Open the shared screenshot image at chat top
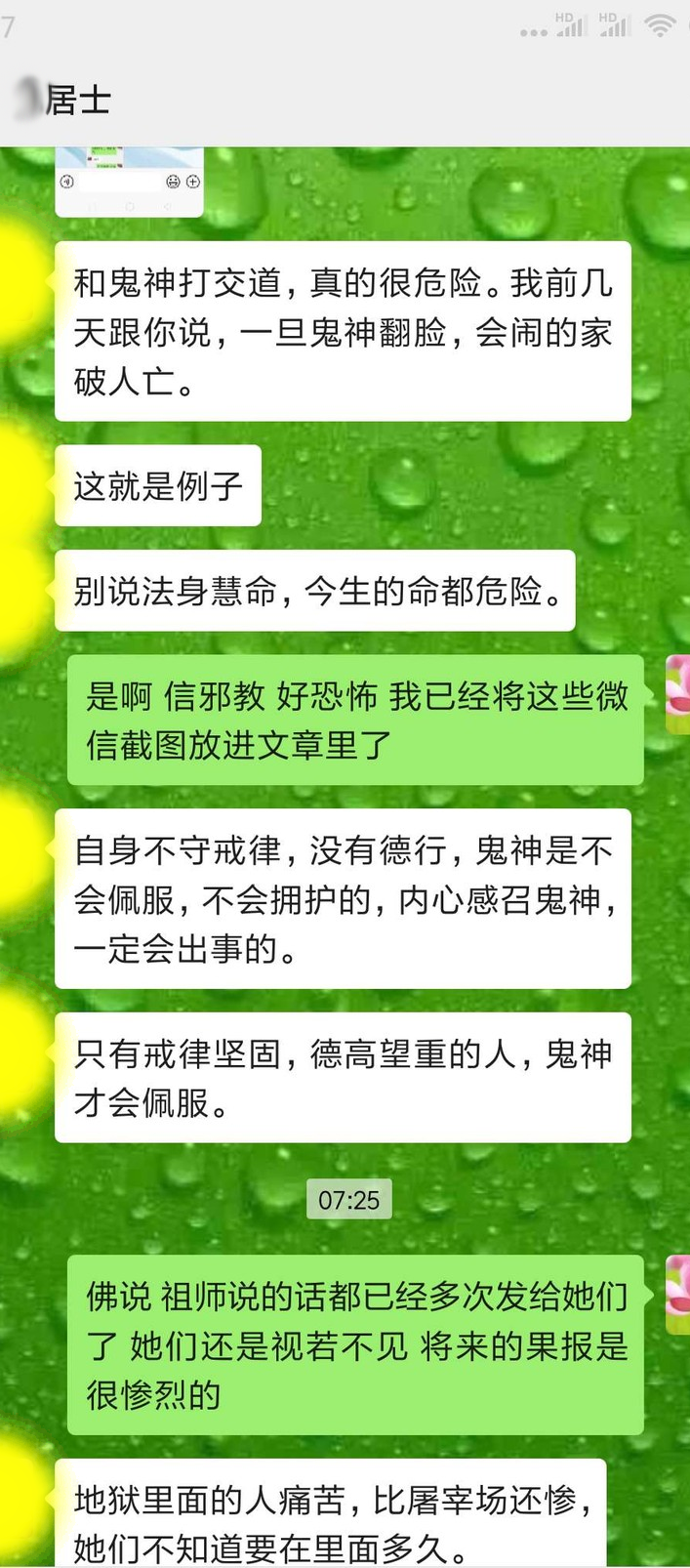Image resolution: width=690 pixels, height=1568 pixels. click(x=129, y=182)
